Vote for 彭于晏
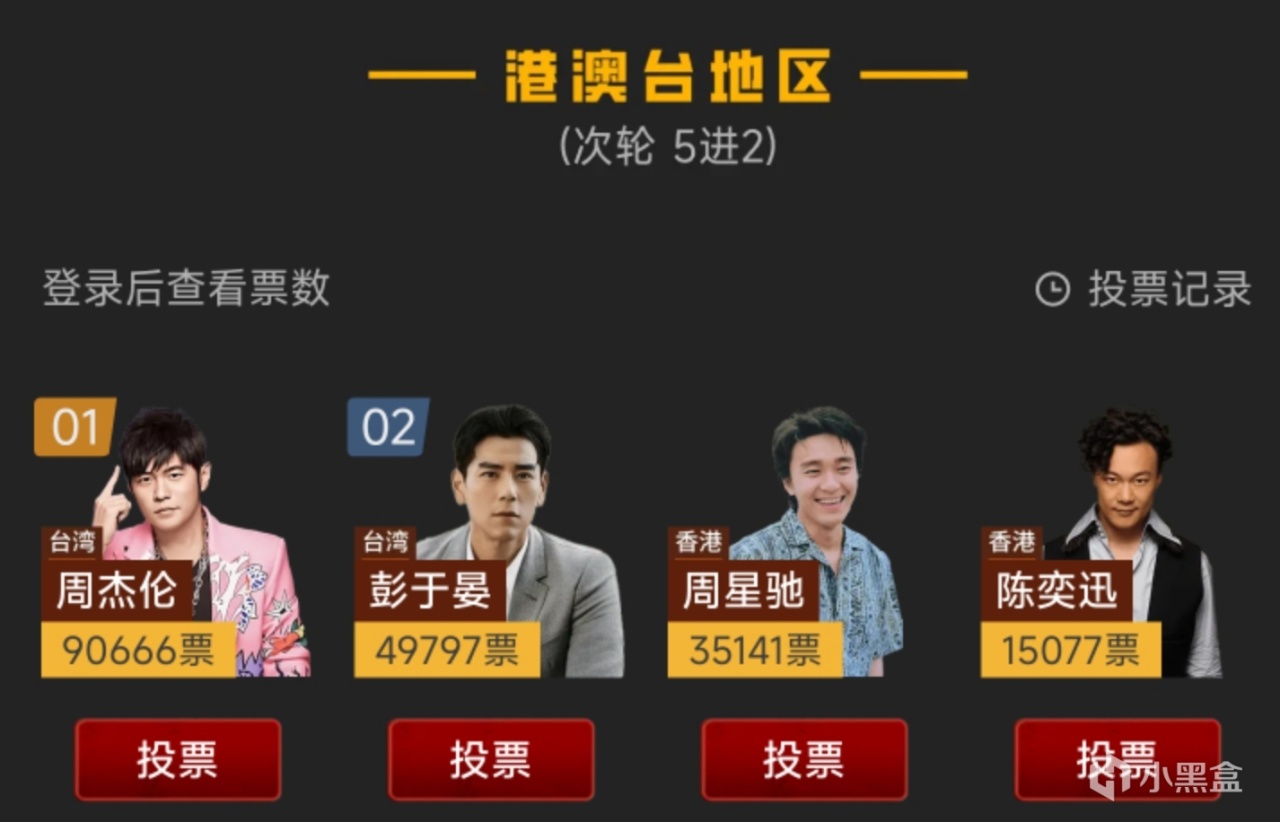1280x822 pixels. [491, 760]
